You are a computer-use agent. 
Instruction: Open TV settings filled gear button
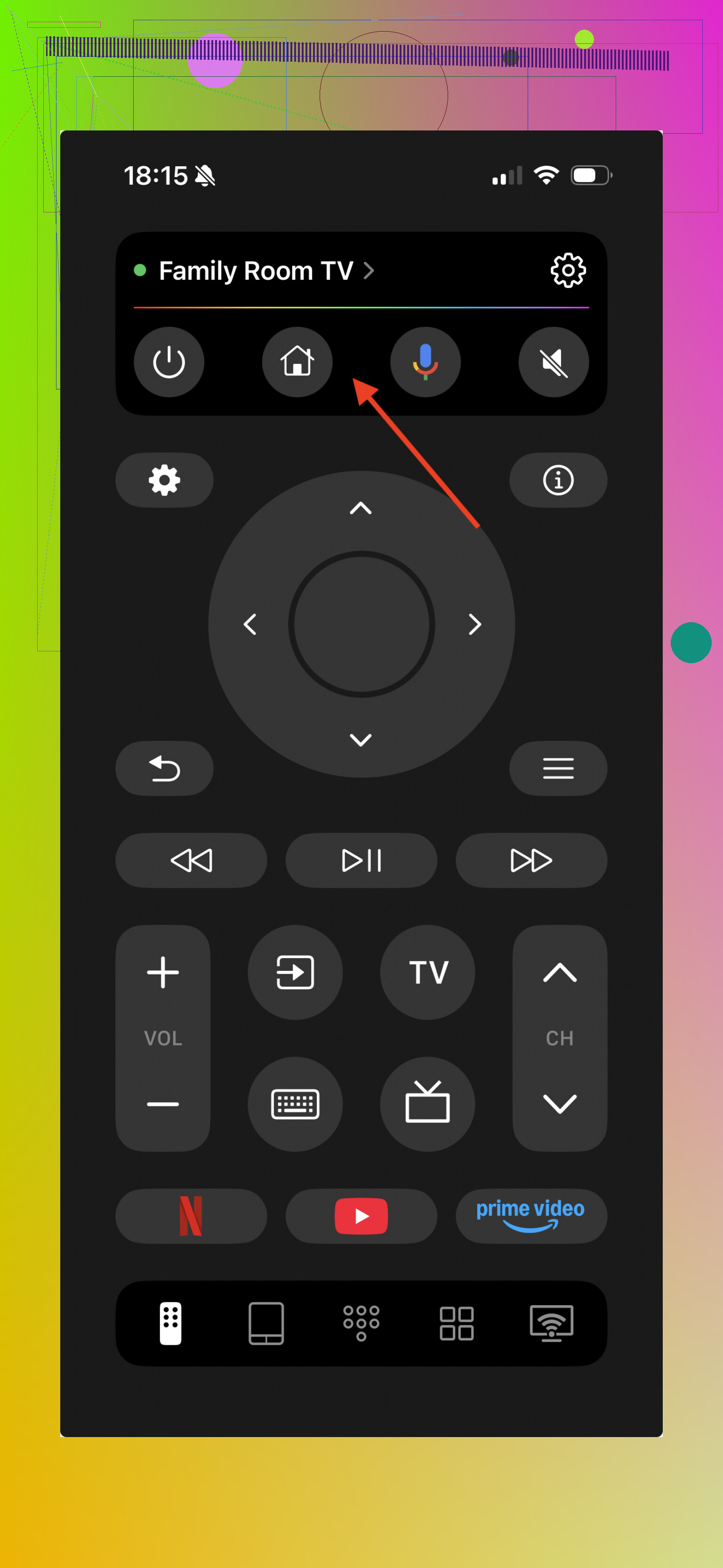[164, 480]
